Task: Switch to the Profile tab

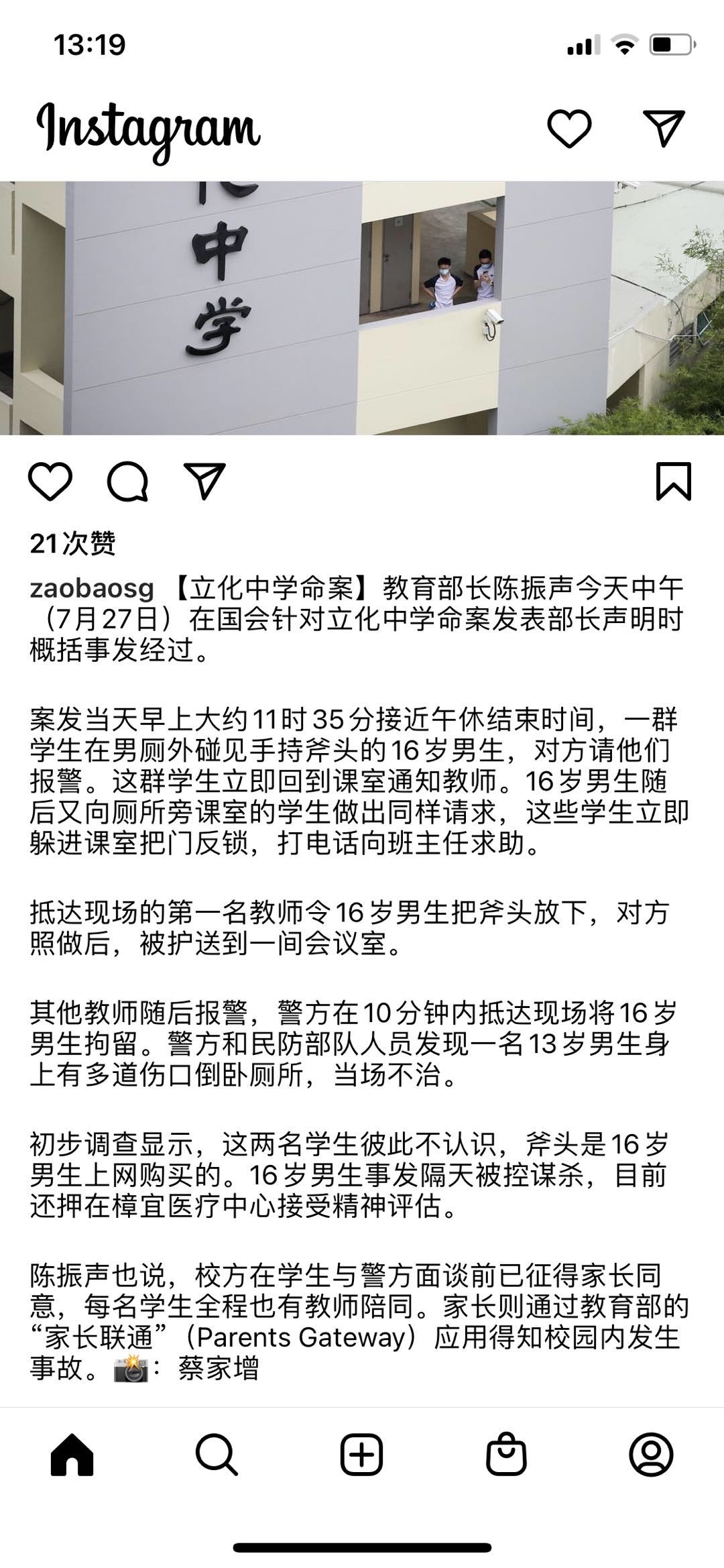Action: pos(651,1454)
